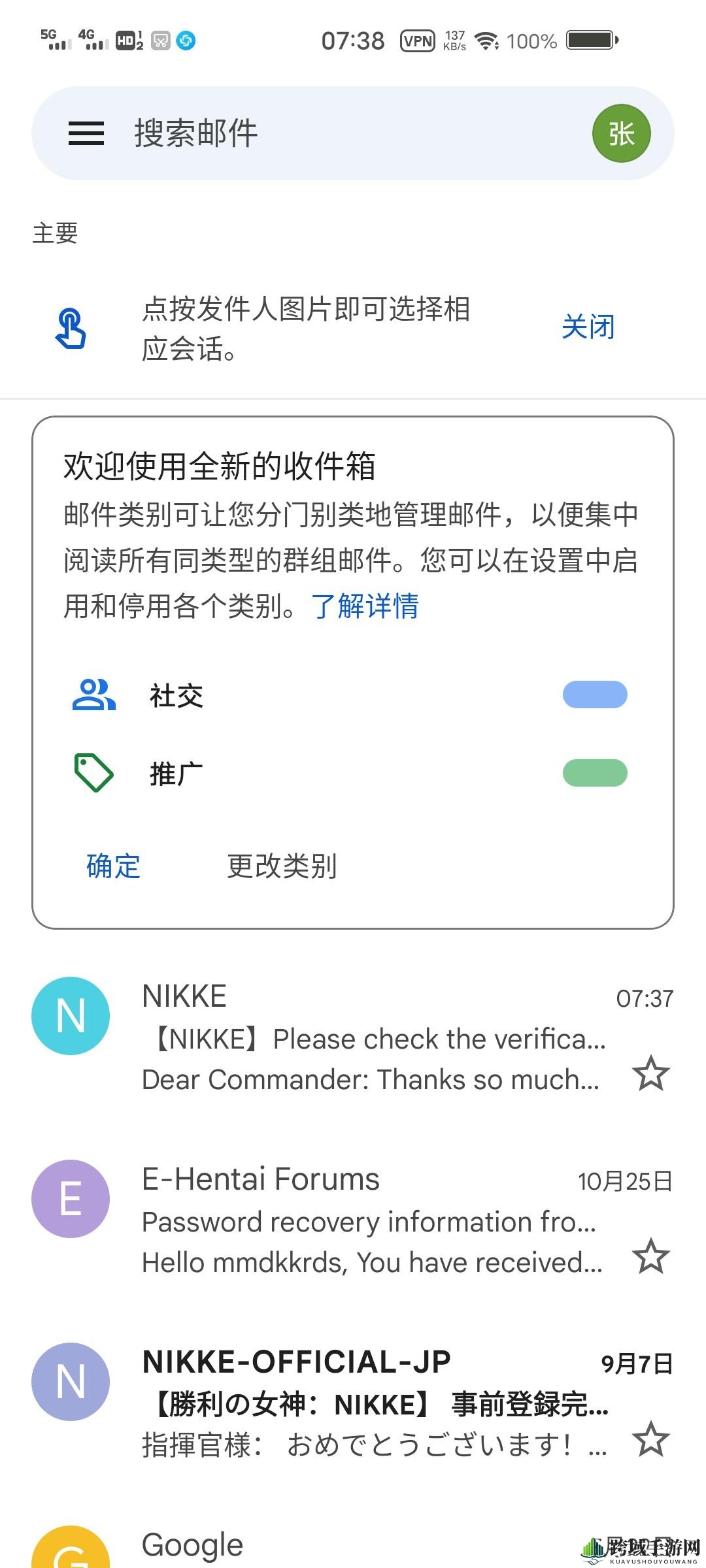Open the E-Hentai Forums password recovery email

tap(353, 1220)
